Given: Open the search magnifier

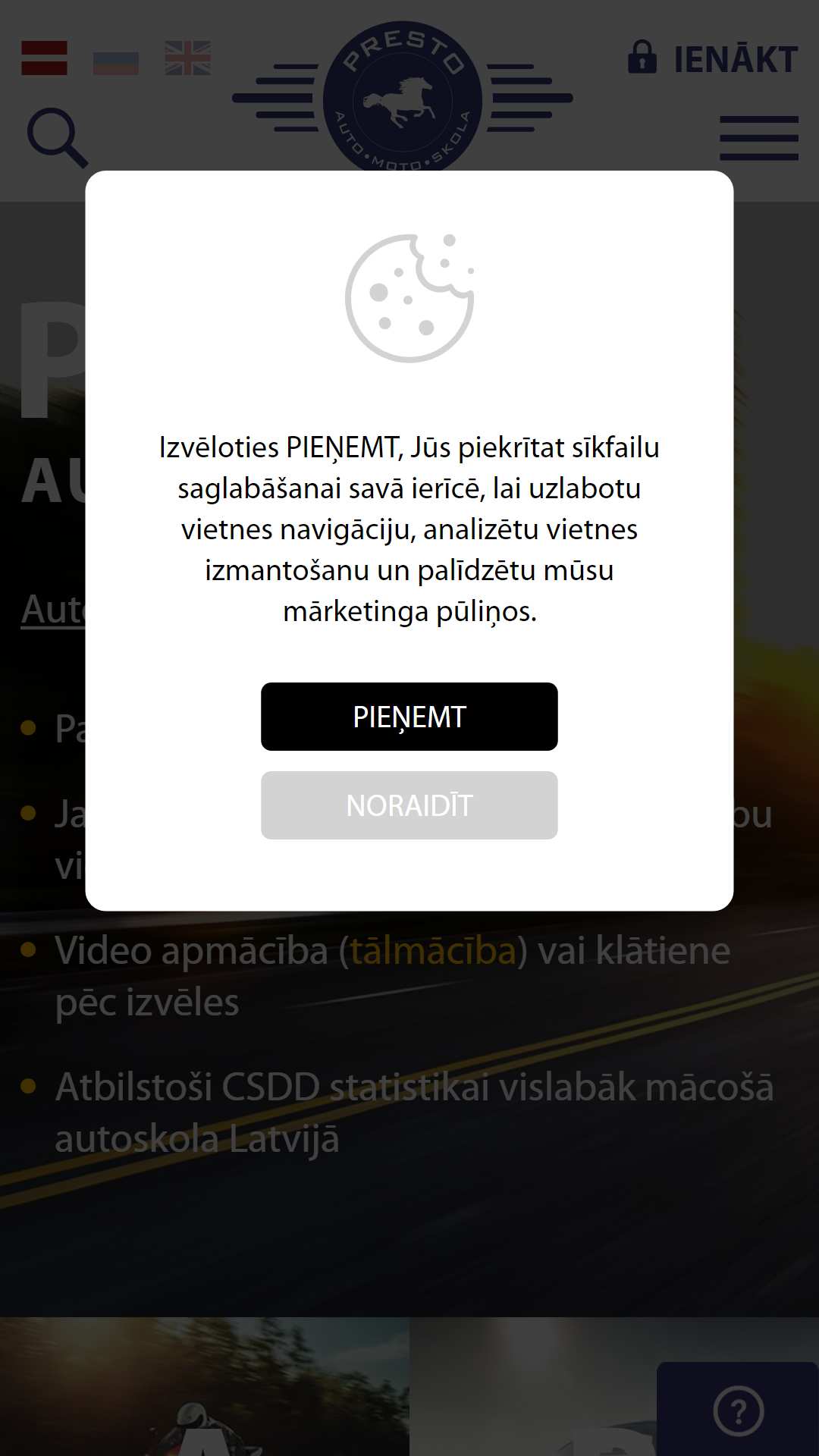Looking at the screenshot, I should [x=58, y=137].
